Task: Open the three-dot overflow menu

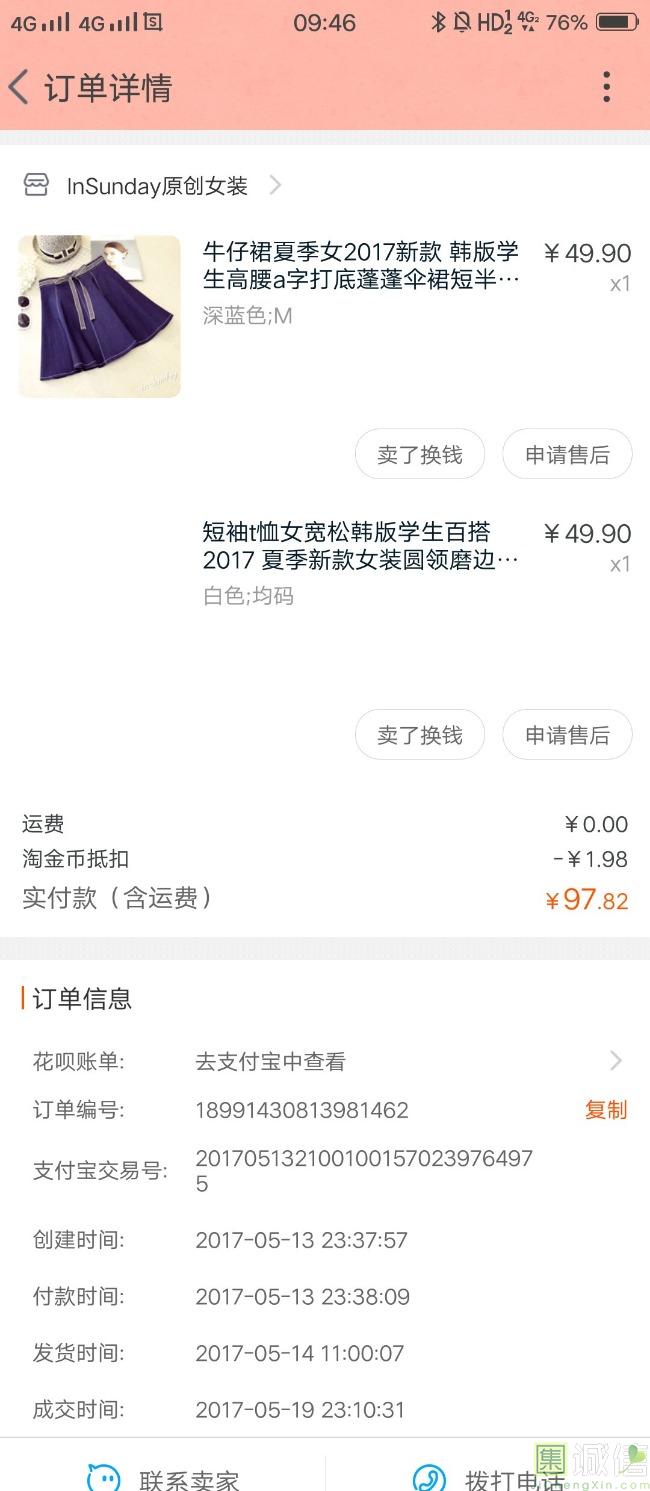Action: (606, 87)
